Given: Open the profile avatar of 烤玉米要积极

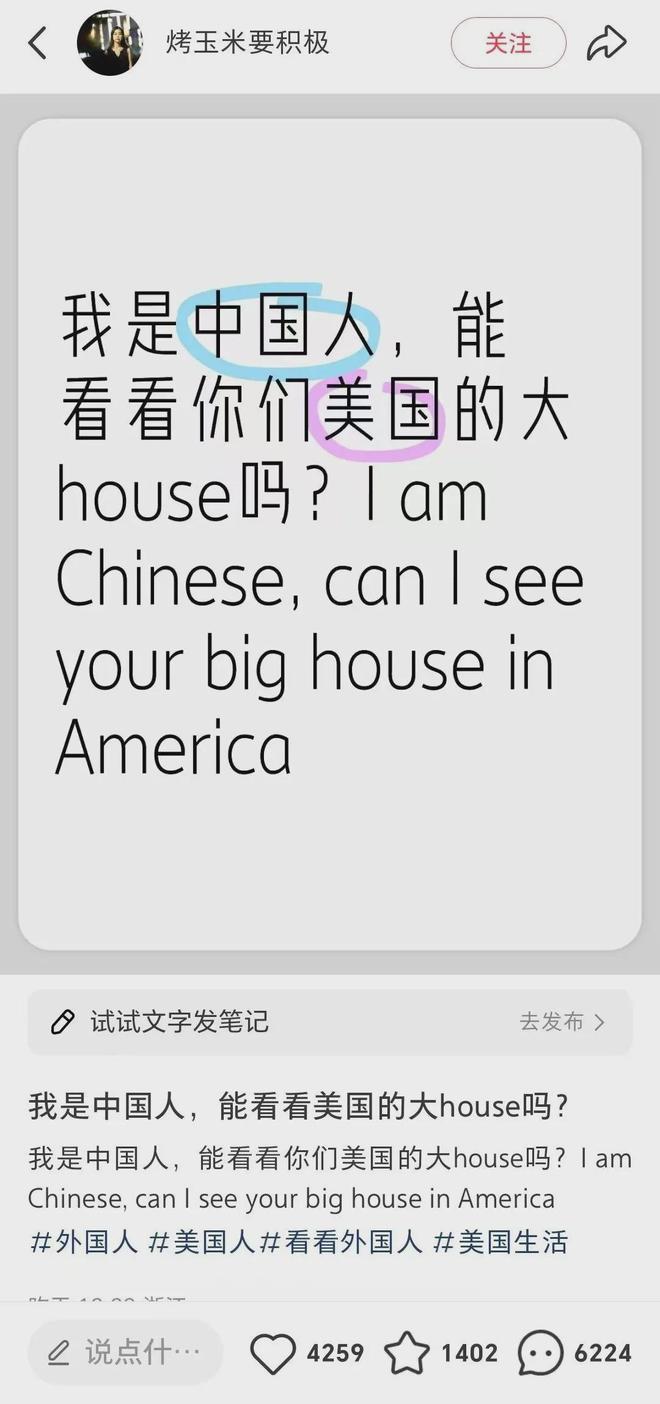Looking at the screenshot, I should pos(110,43).
